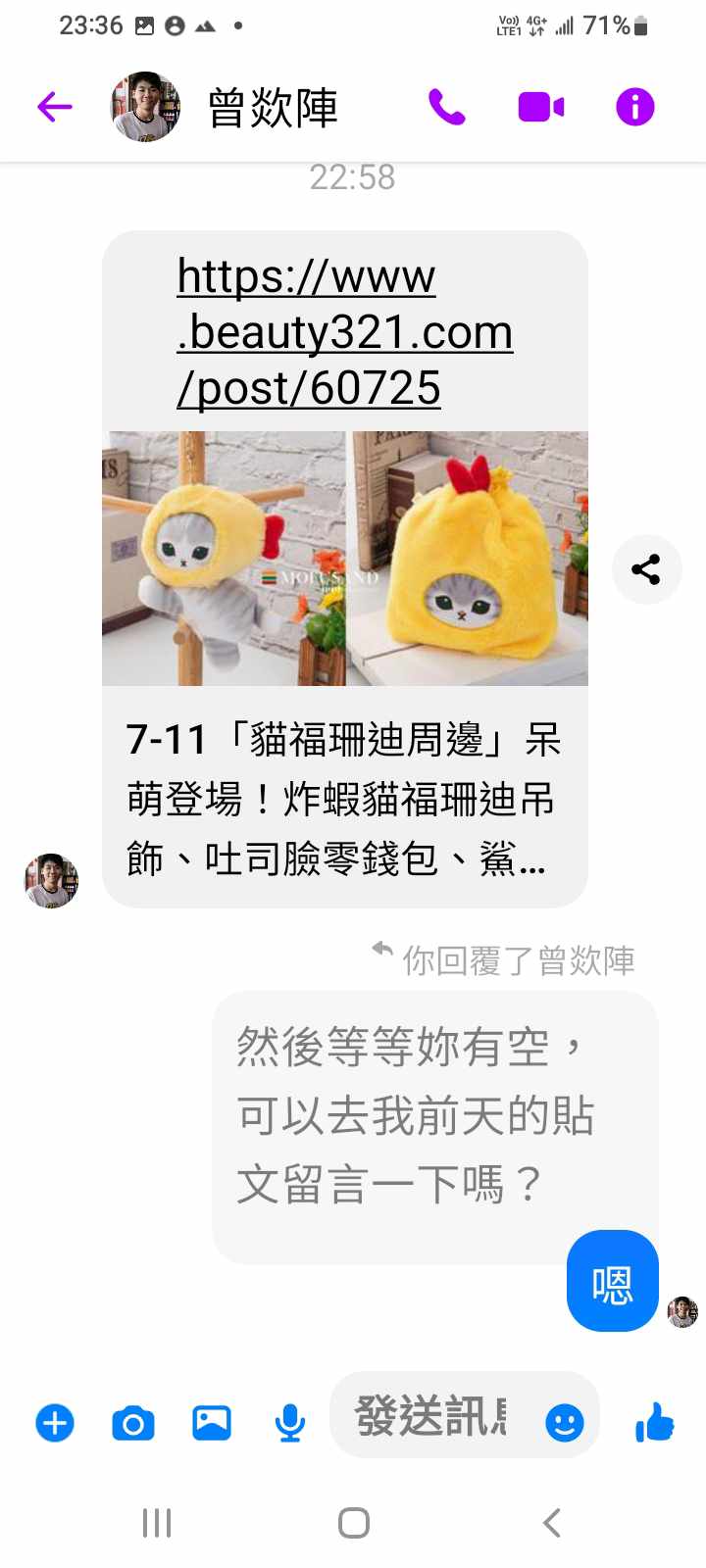Share the beauty321 link message

pos(646,569)
